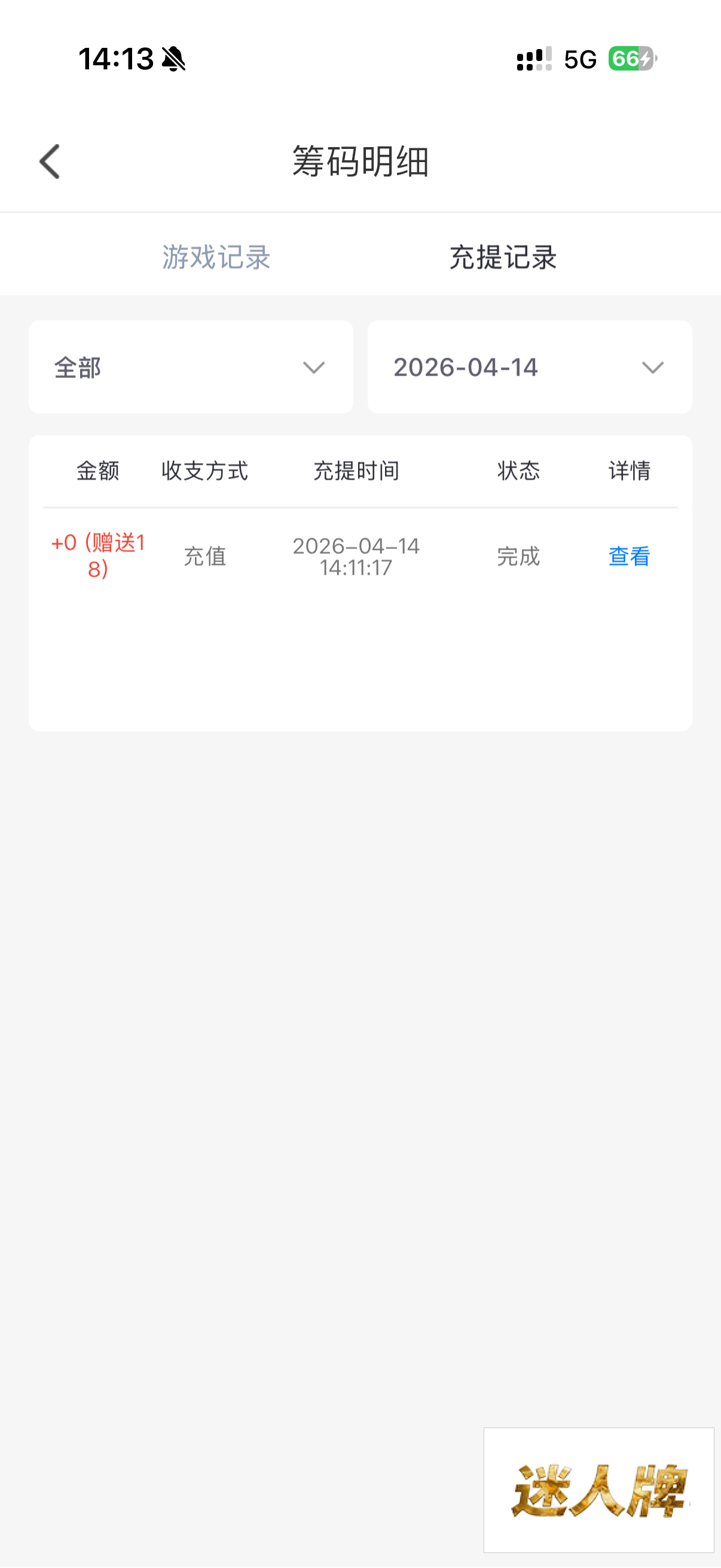Open the 2026-04-14 date picker
Viewport: 721px width, 1568px height.
pos(529,367)
